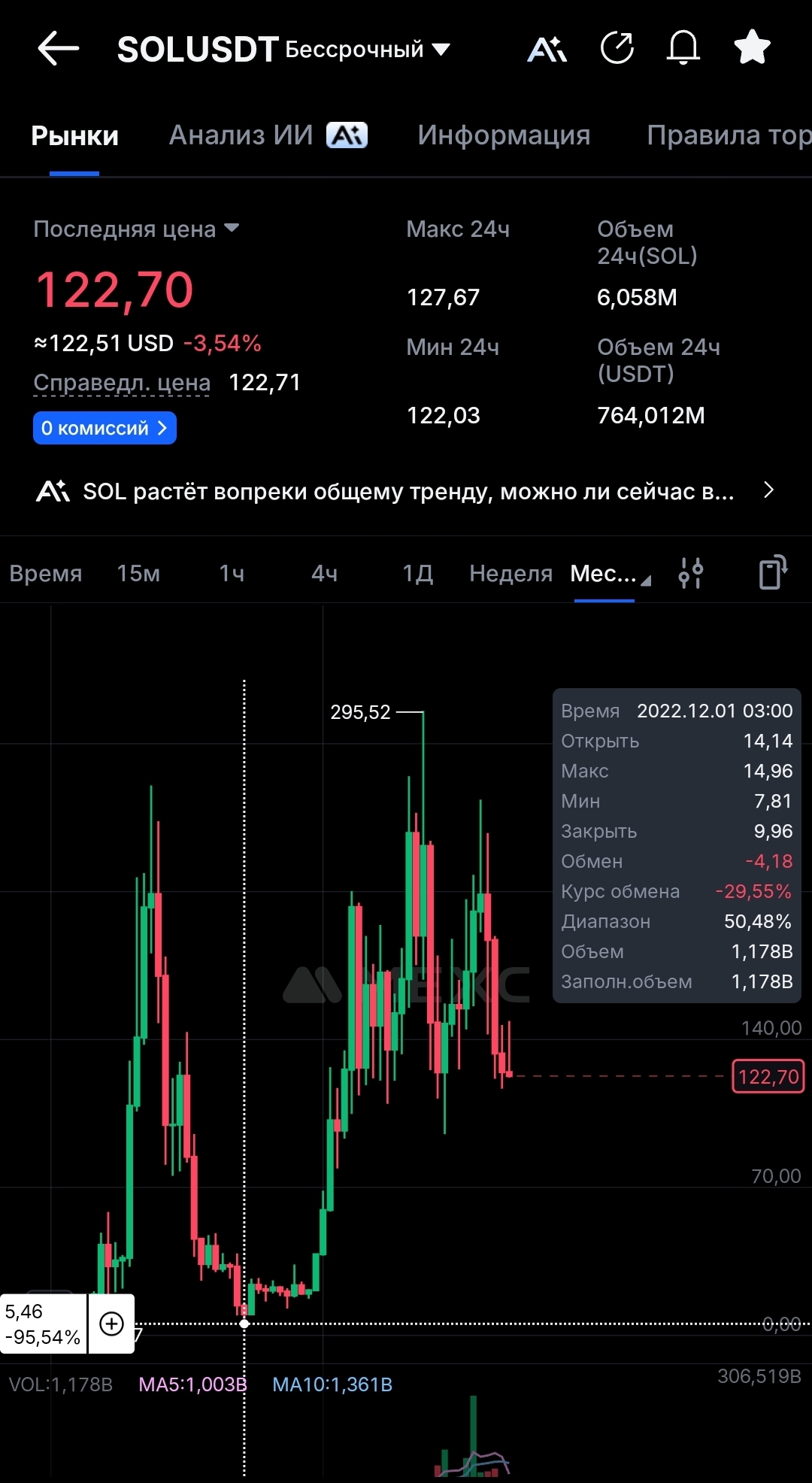Image resolution: width=812 pixels, height=1483 pixels.
Task: Tap the 0 комиссий button
Action: pos(105,428)
